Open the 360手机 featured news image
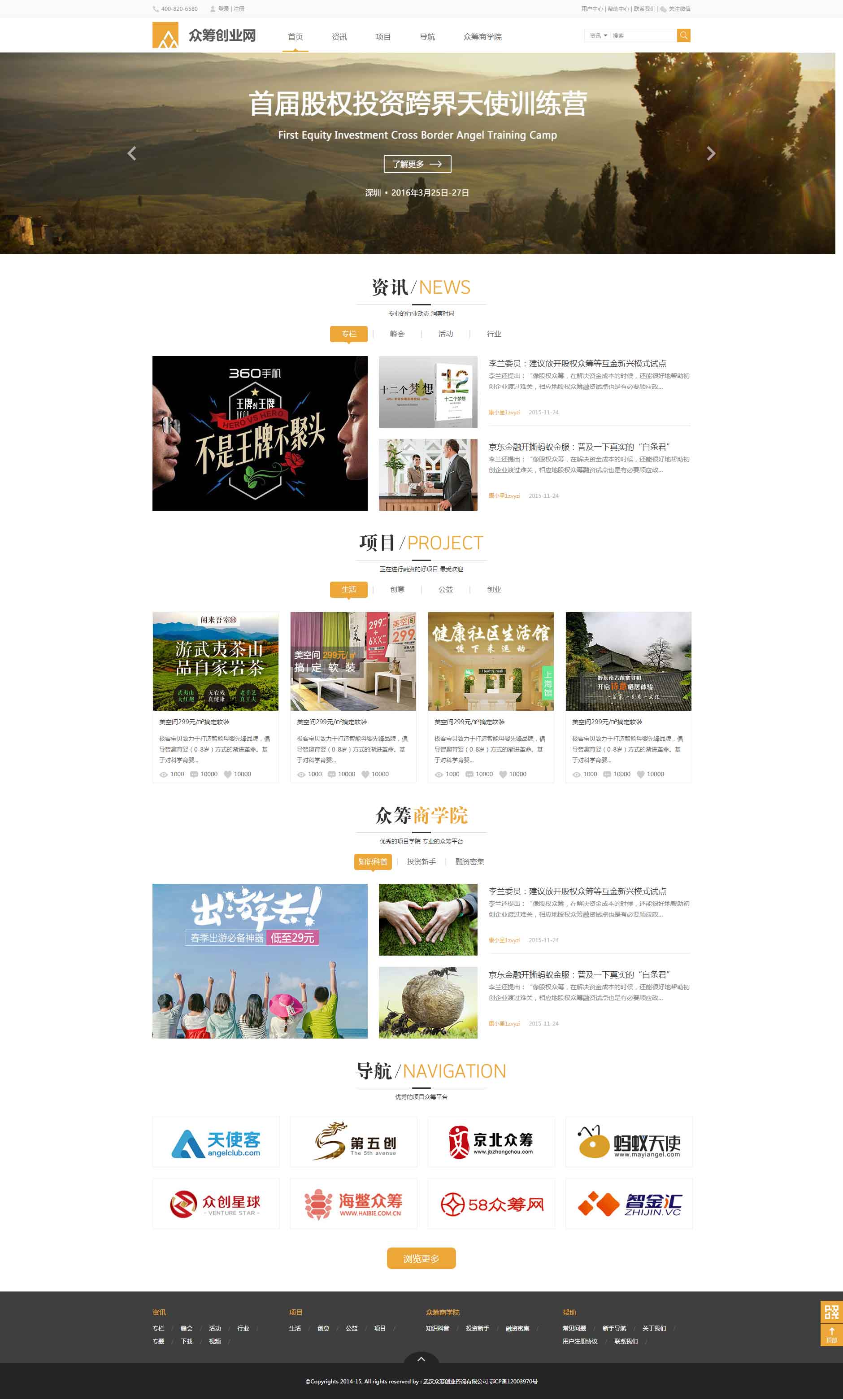Viewport: 843px width, 1400px height. (x=260, y=433)
